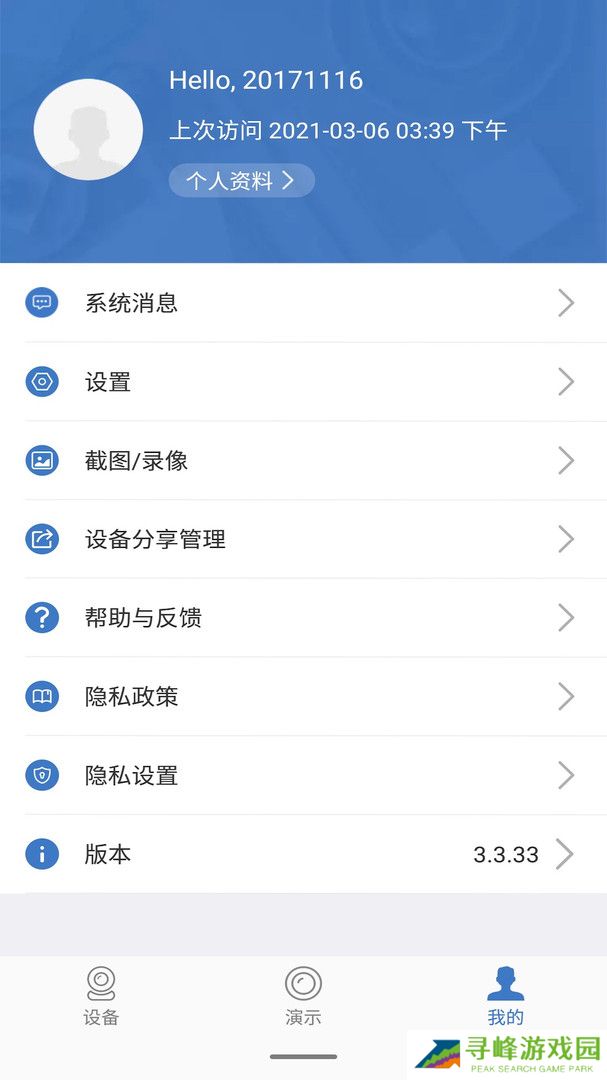Tap the profile avatar picture

coord(88,130)
